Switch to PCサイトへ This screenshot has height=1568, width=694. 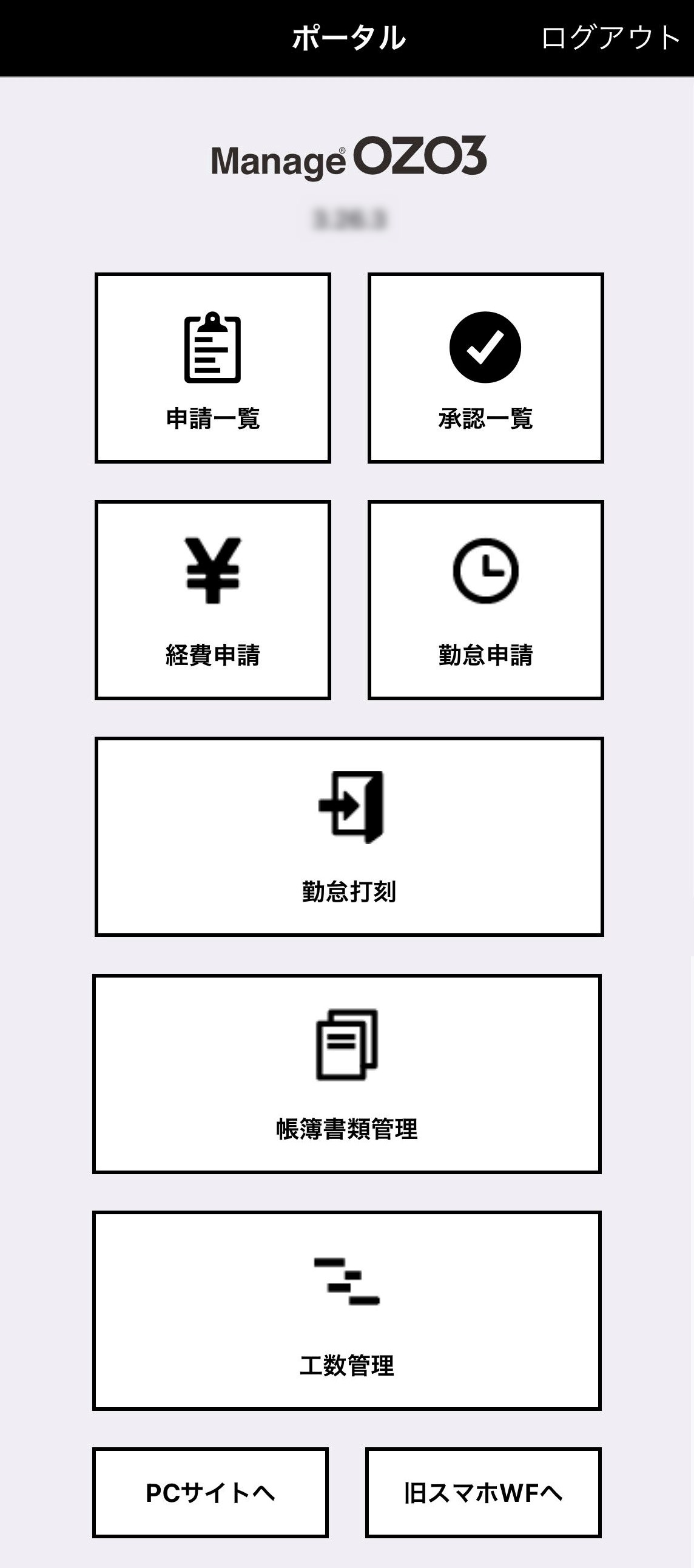210,1493
